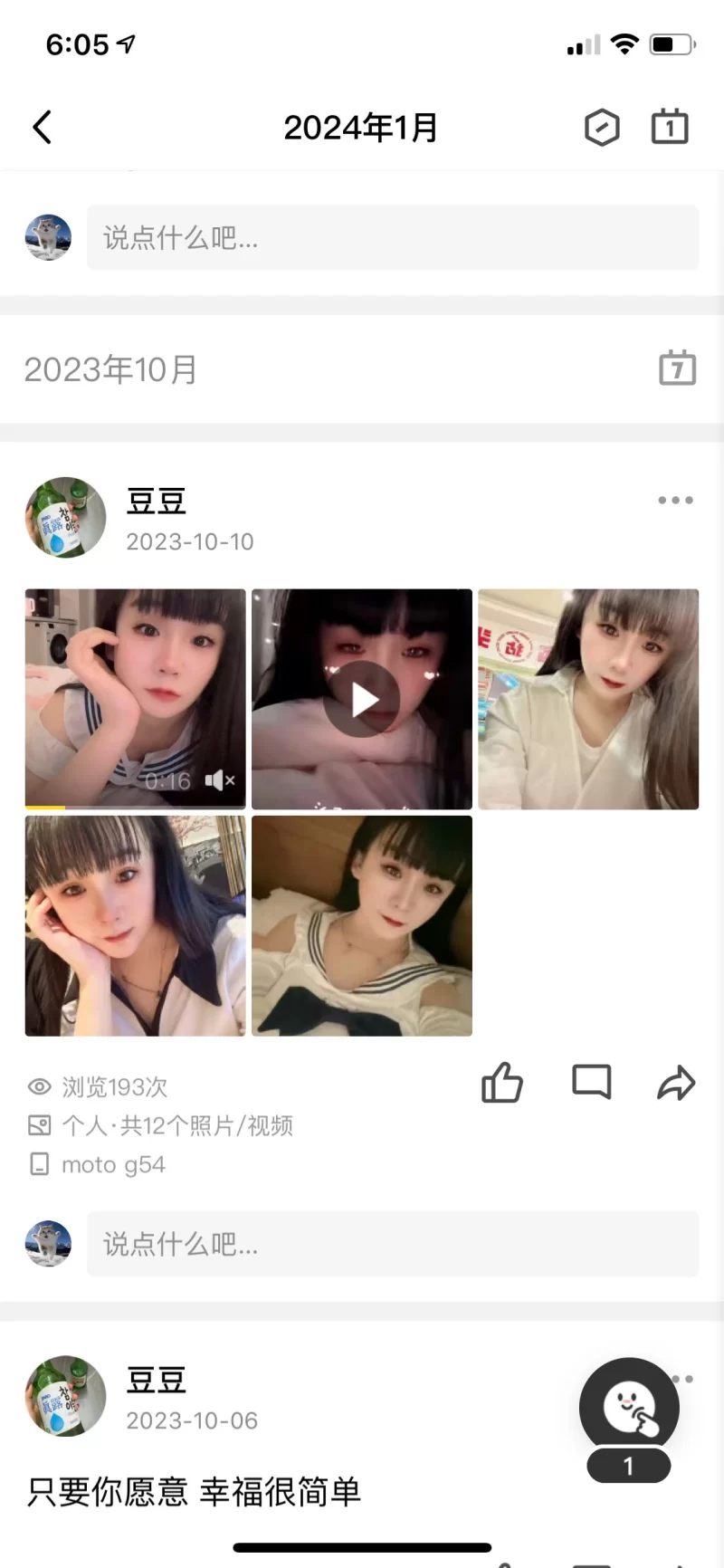Share the 2023-10-10 post
Screen dimensions: 724x1568
click(675, 1083)
